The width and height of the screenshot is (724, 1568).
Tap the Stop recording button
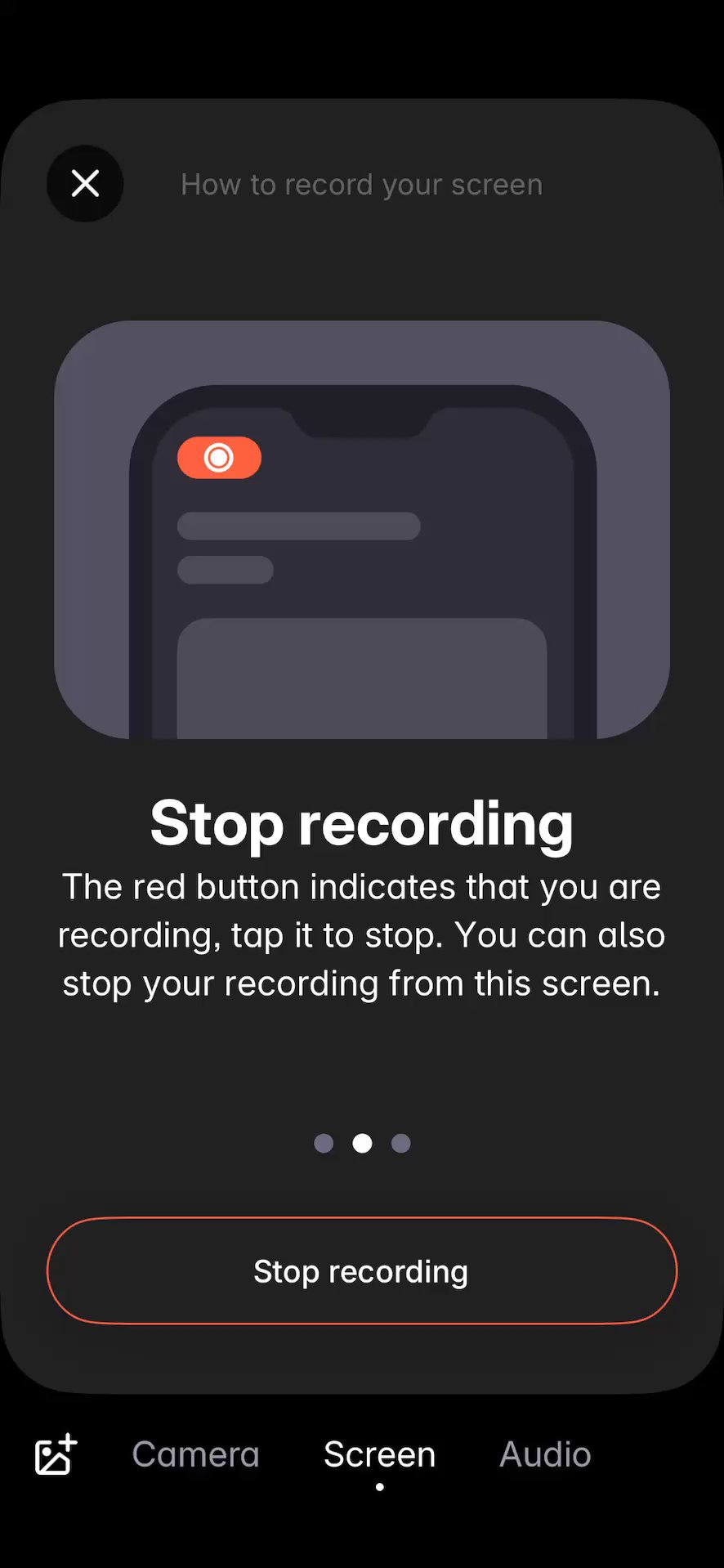(x=361, y=1270)
